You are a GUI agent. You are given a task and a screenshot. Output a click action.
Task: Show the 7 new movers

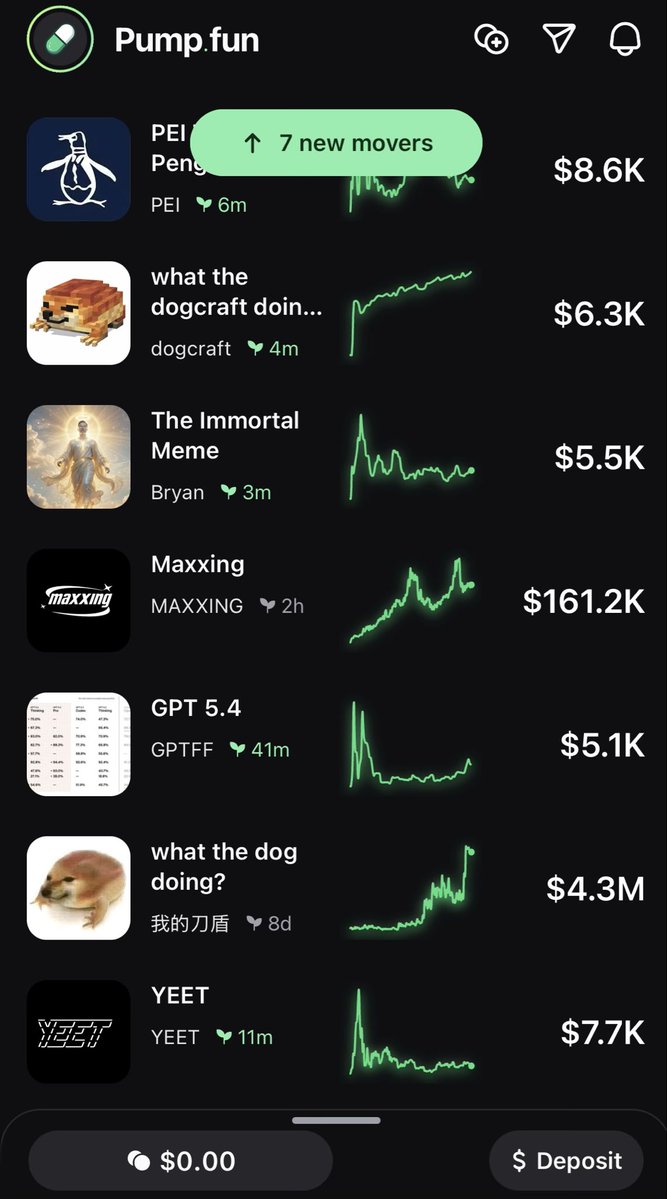pos(336,143)
